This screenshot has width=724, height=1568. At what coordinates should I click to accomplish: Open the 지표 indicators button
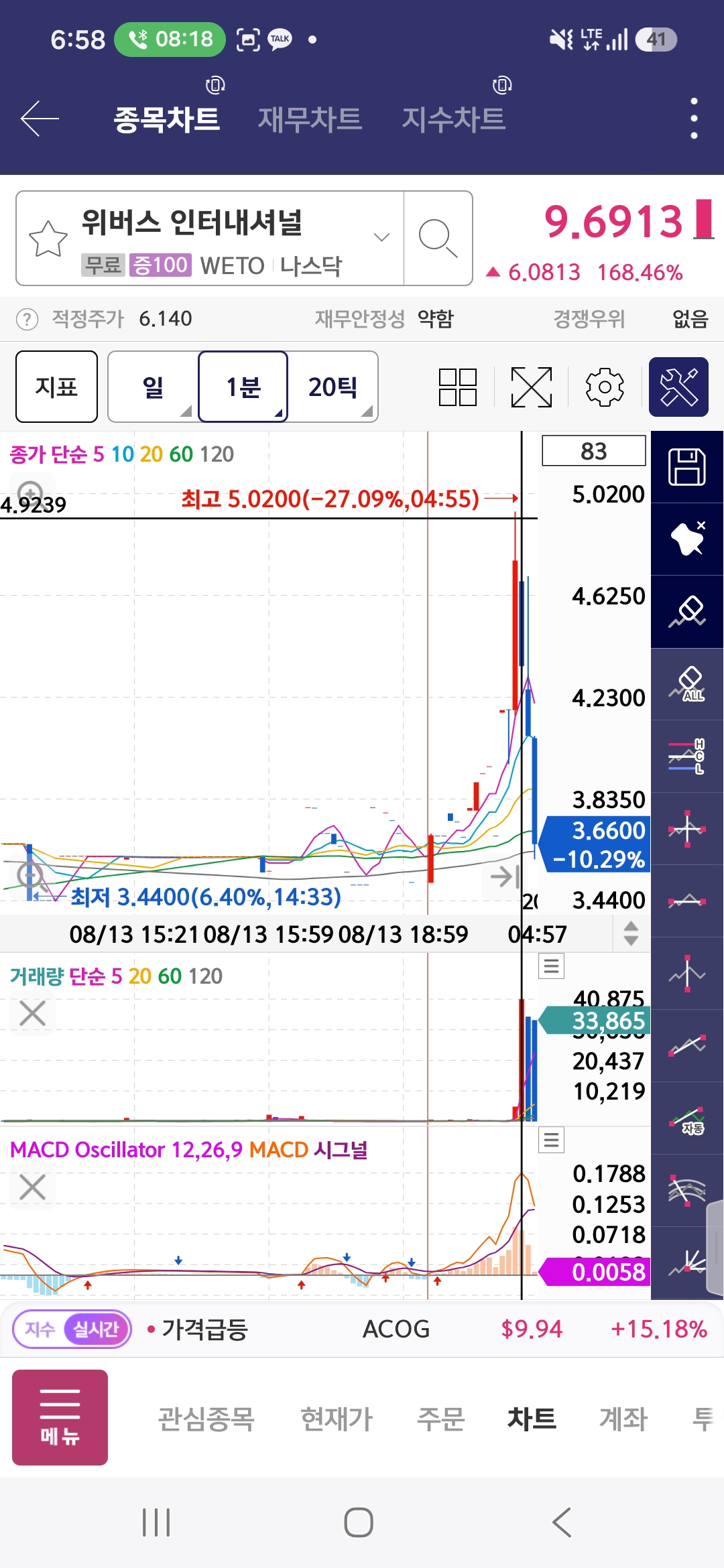[56, 387]
